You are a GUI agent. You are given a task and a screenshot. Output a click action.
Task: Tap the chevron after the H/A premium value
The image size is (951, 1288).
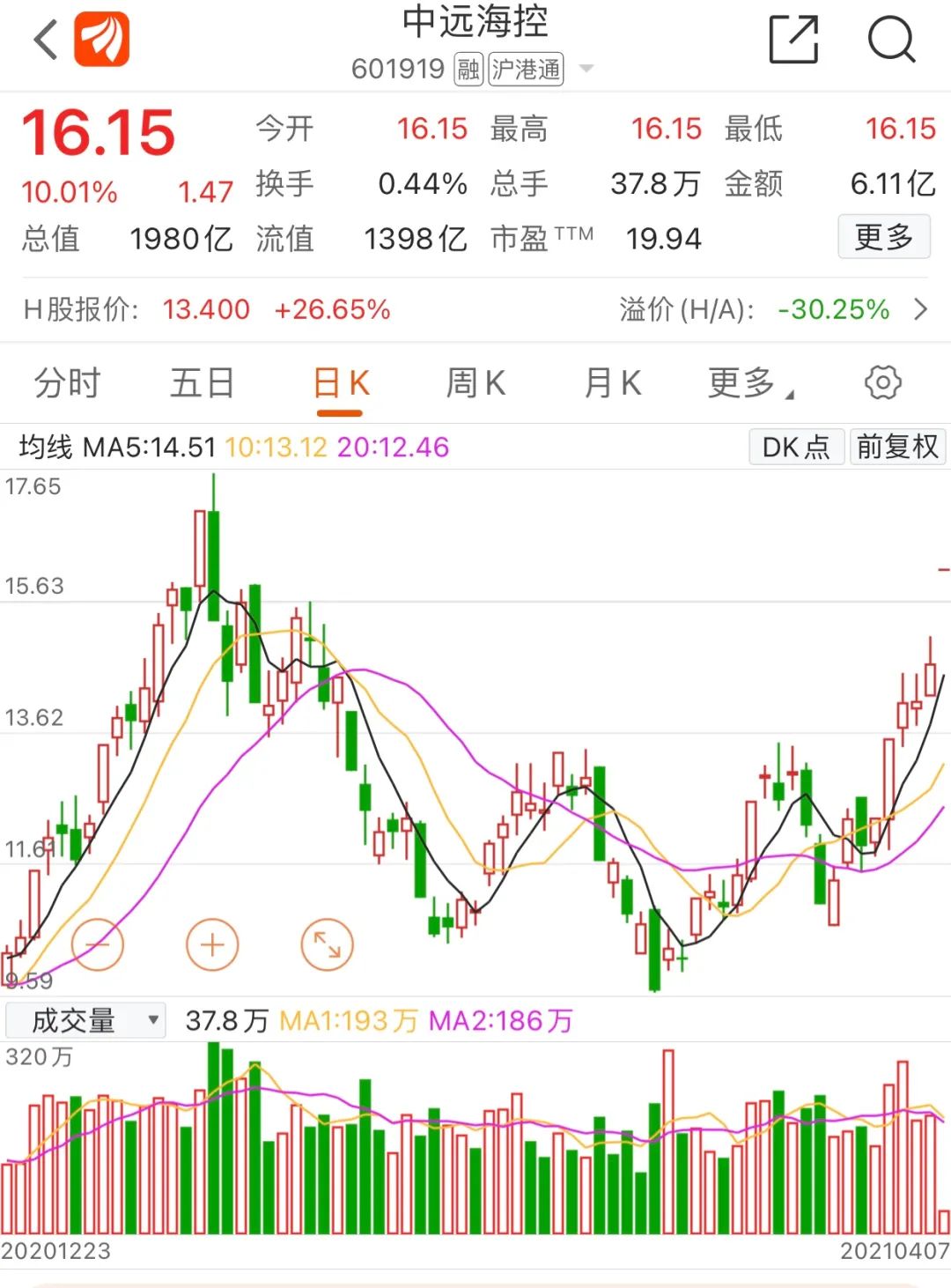pyautogui.click(x=919, y=310)
